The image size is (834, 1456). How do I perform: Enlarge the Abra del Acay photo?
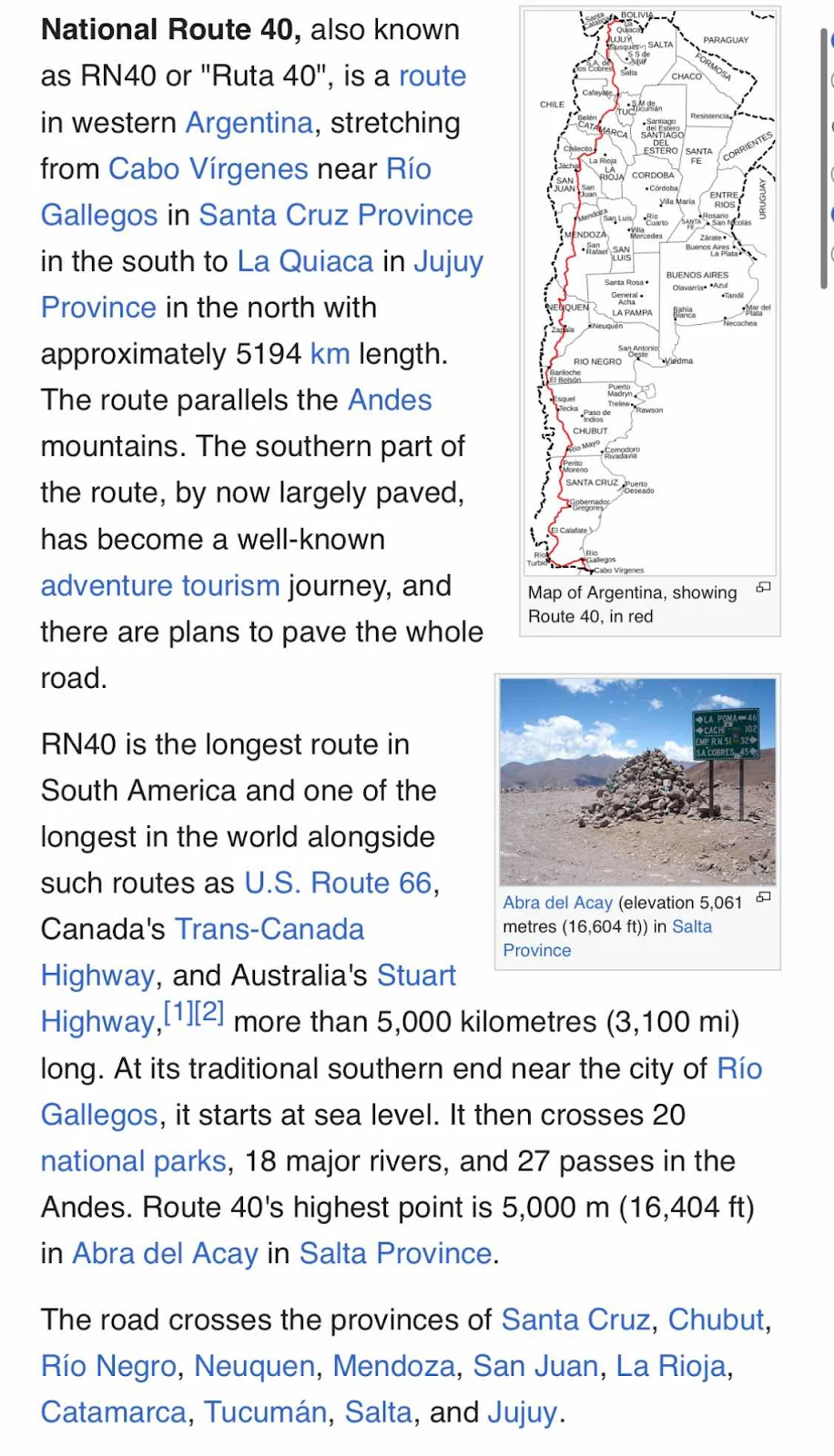[x=637, y=781]
